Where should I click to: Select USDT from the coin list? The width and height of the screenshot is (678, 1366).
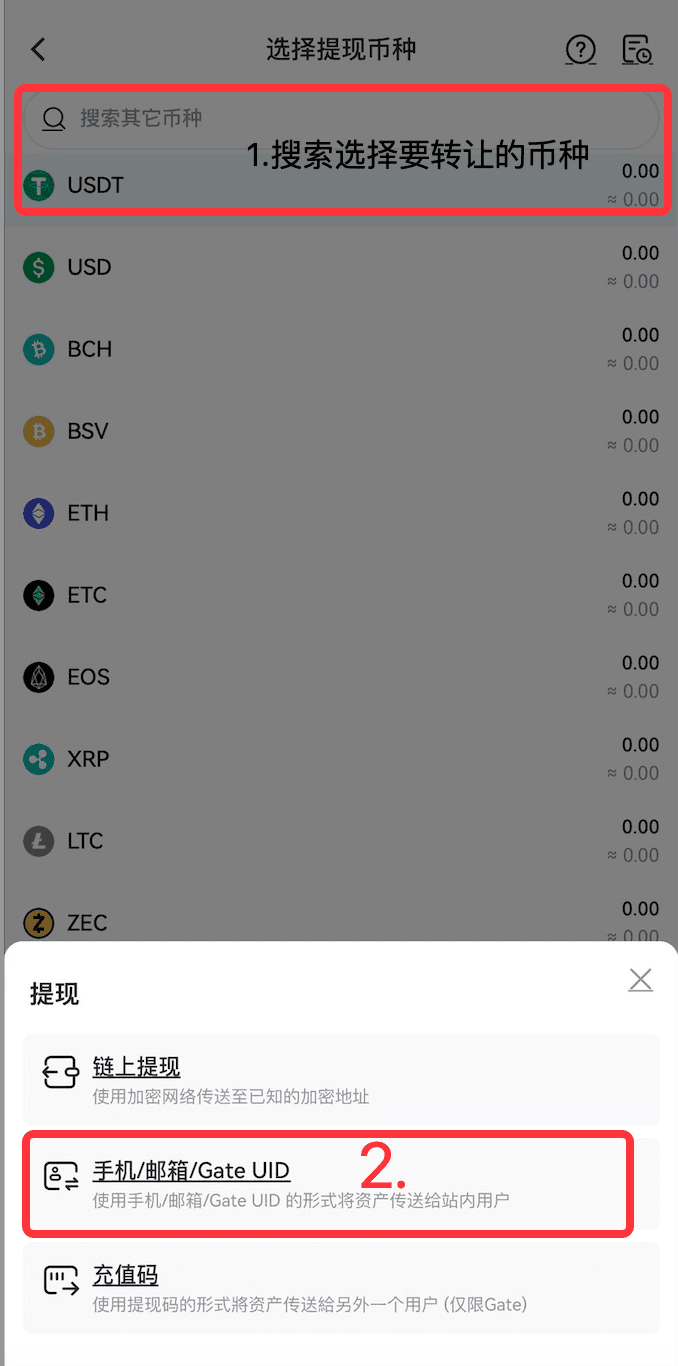tap(96, 185)
